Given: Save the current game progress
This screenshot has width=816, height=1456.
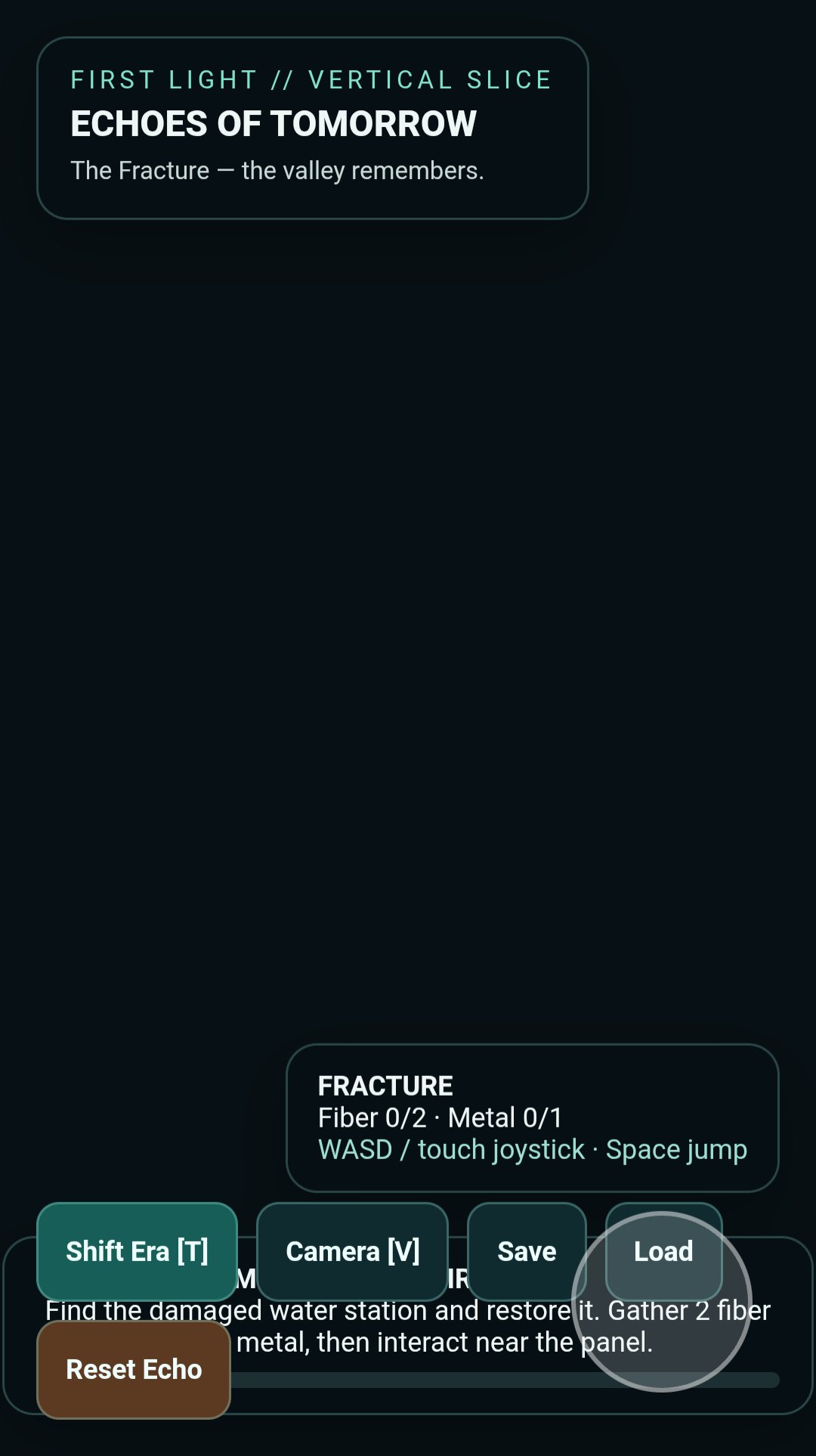Looking at the screenshot, I should 527,1251.
